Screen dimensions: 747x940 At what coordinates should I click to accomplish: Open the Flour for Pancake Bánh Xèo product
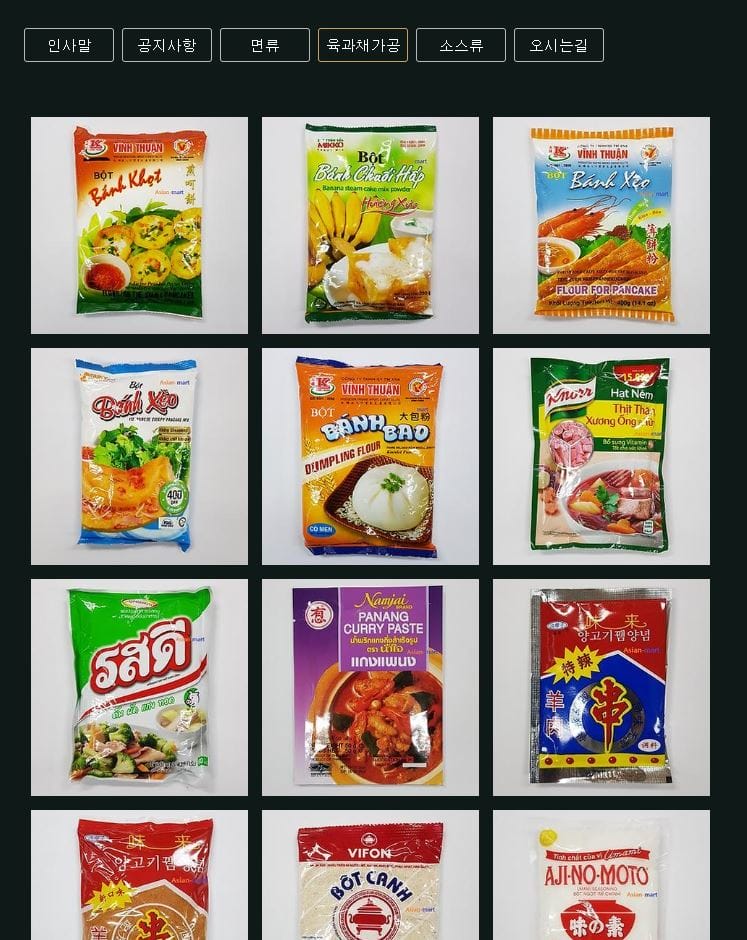(601, 225)
